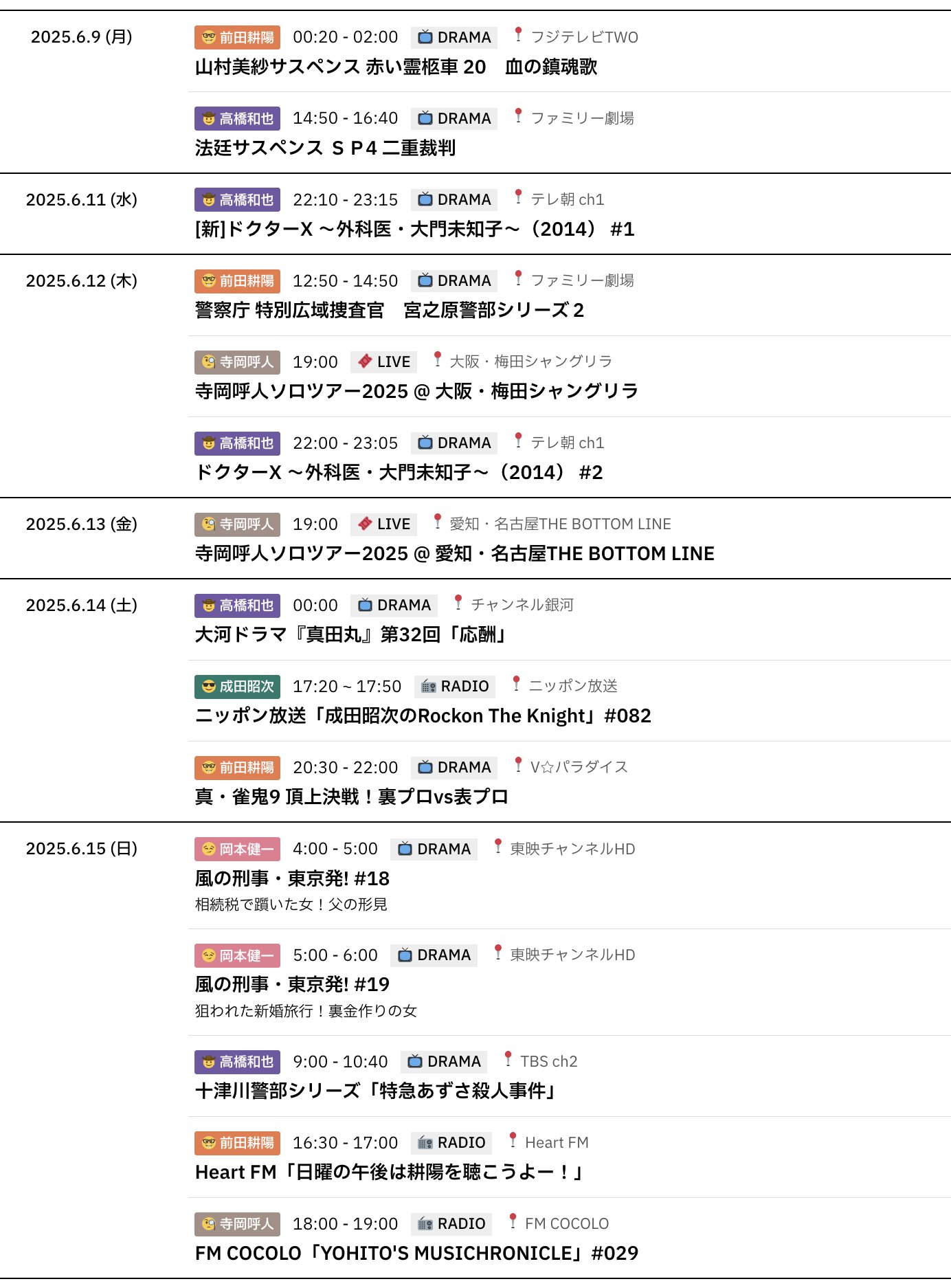Select 十津川警部シリーズ「特急あずさ殺人事件」
The width and height of the screenshot is (951, 1288).
point(377,1091)
